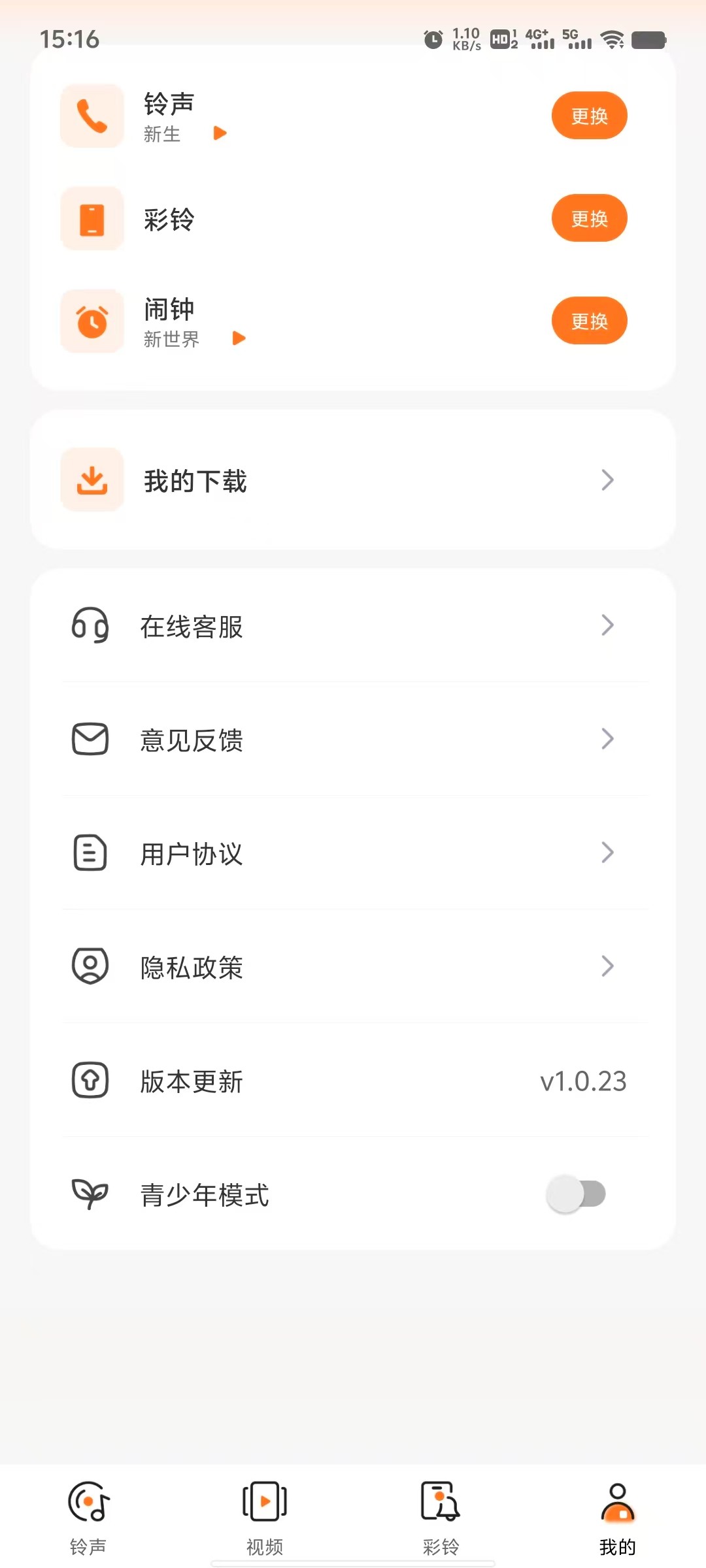
Task: Tap 更换 button for 铃声
Action: (589, 116)
